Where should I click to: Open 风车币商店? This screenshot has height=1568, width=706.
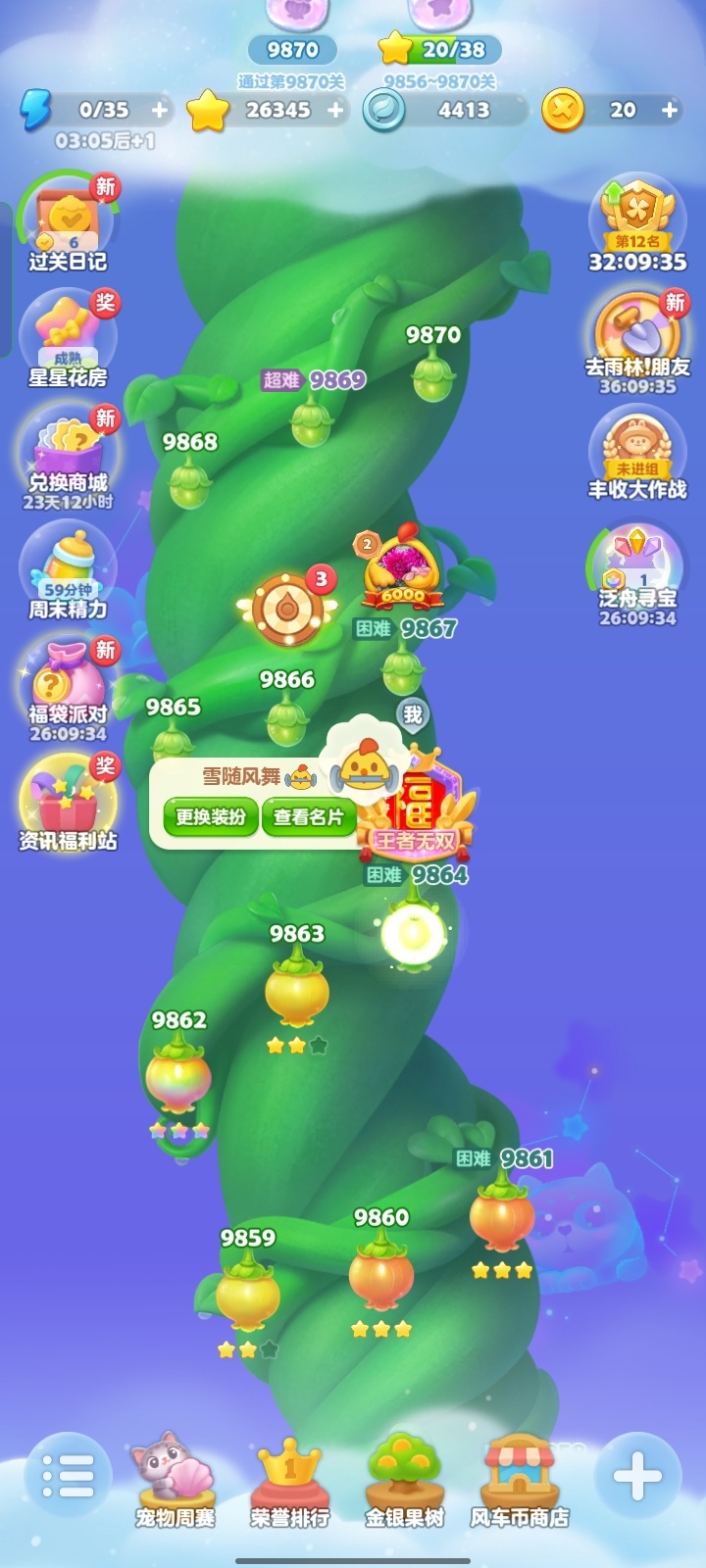tap(520, 1480)
